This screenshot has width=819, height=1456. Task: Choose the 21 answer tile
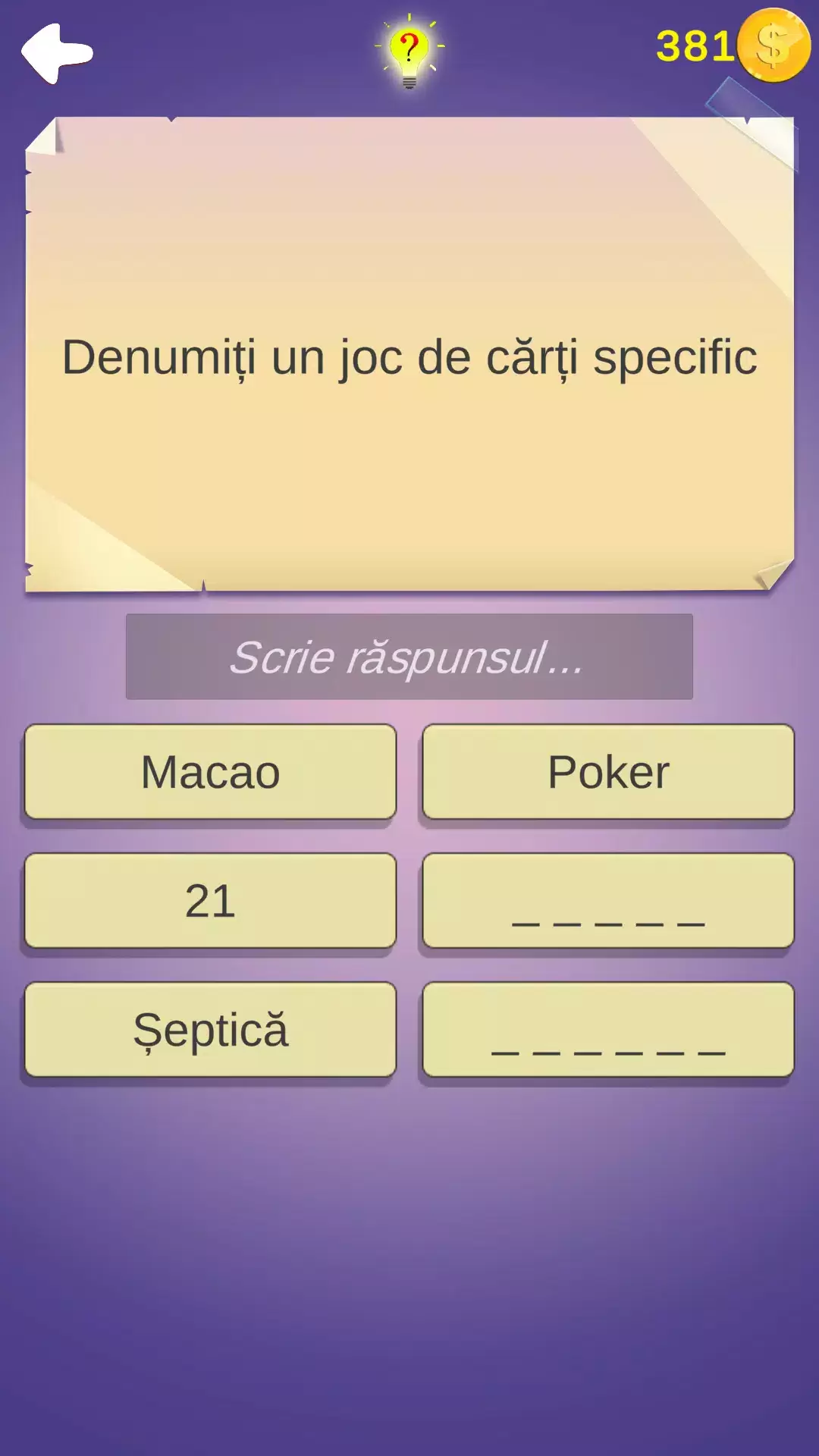coord(210,901)
